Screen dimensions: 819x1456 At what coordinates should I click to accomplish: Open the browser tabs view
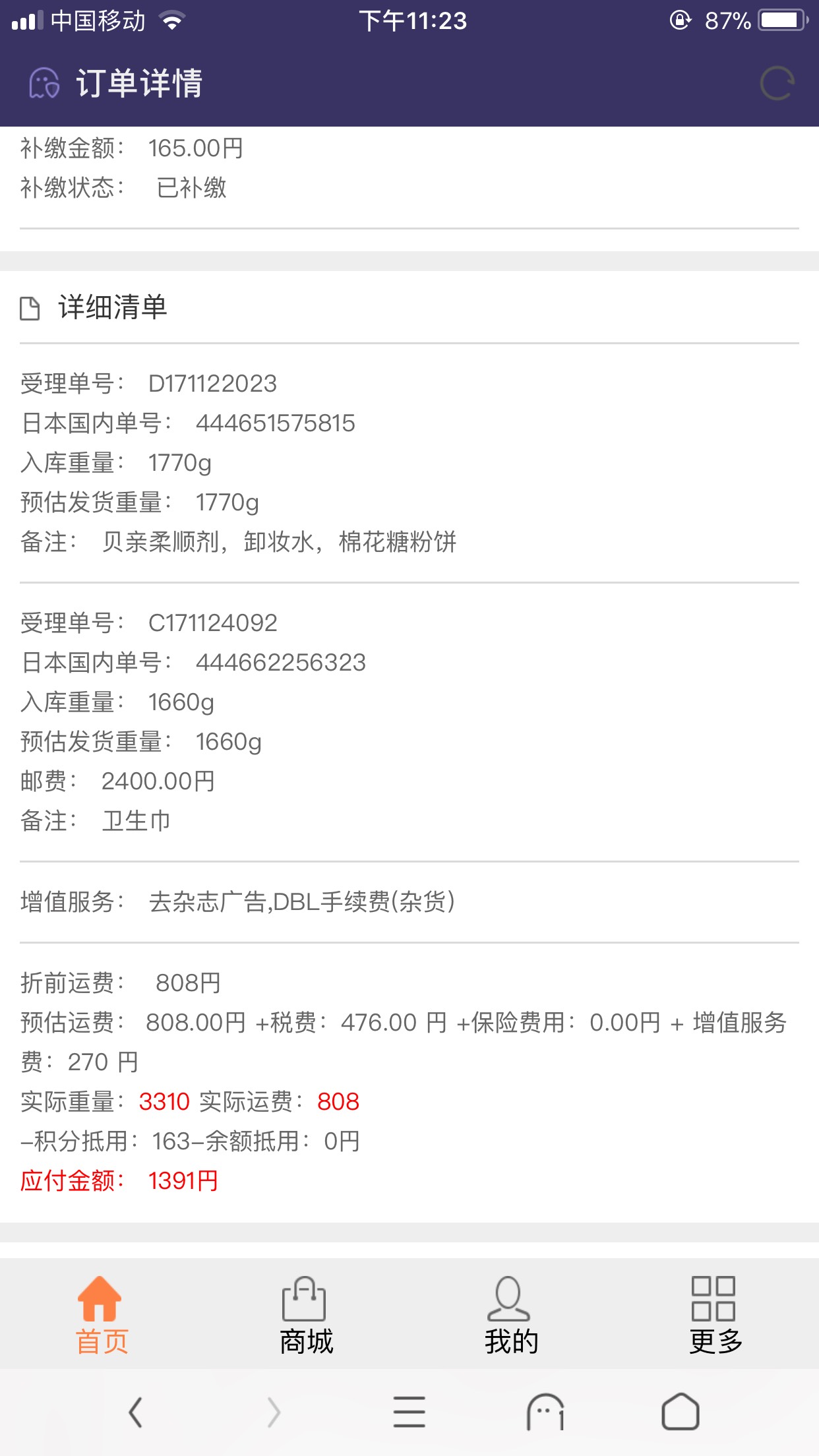[x=546, y=1412]
